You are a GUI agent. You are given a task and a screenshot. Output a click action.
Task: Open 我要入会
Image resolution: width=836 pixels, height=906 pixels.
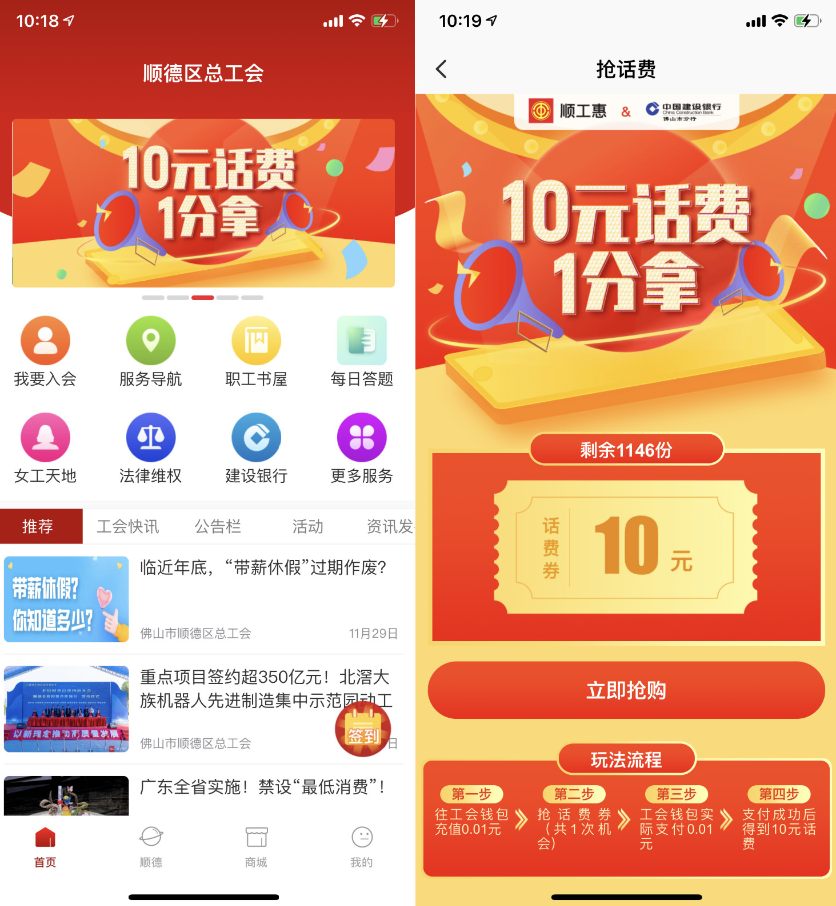tap(45, 351)
